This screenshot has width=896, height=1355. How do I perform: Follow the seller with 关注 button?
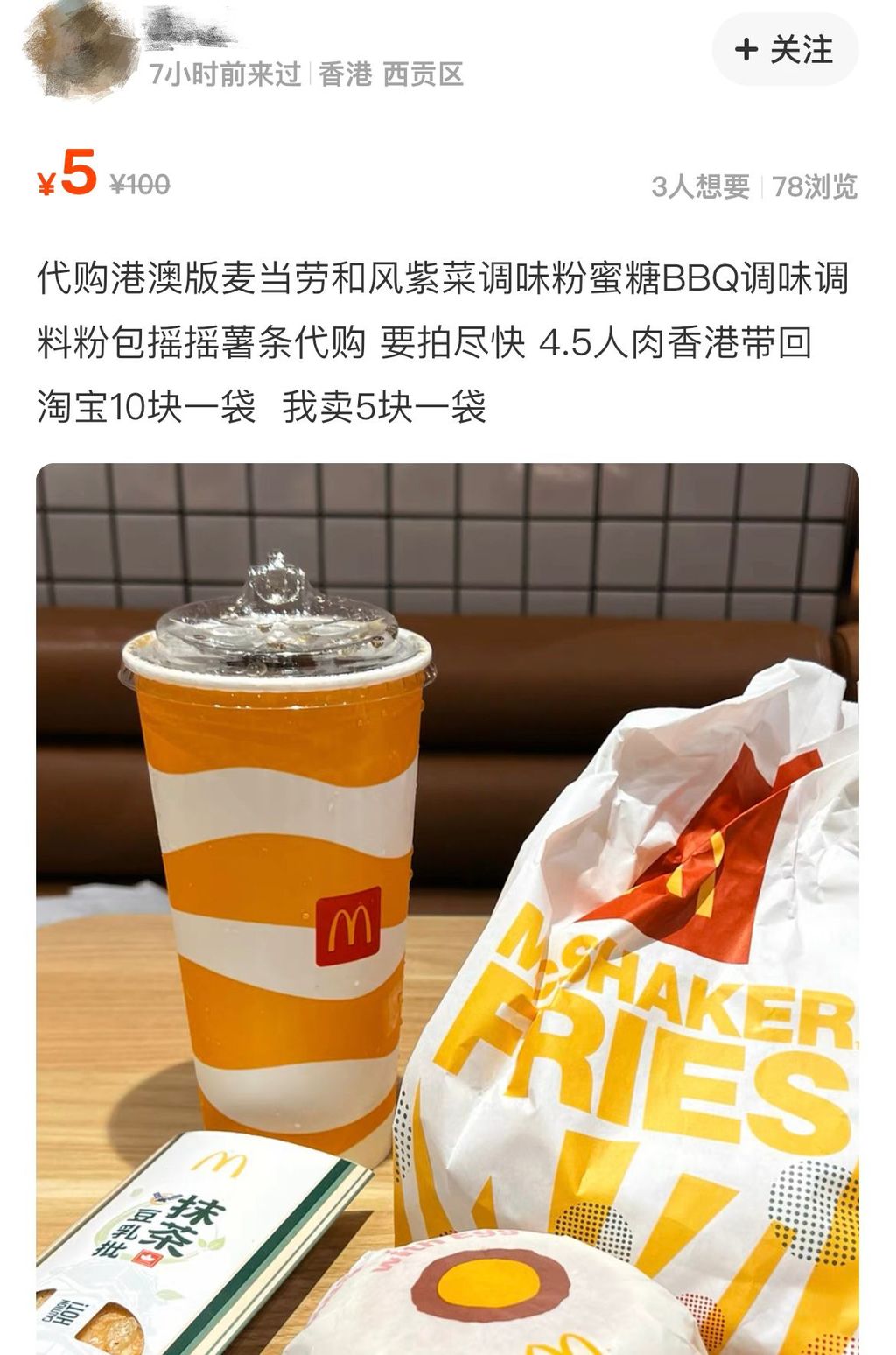pyautogui.click(x=785, y=50)
